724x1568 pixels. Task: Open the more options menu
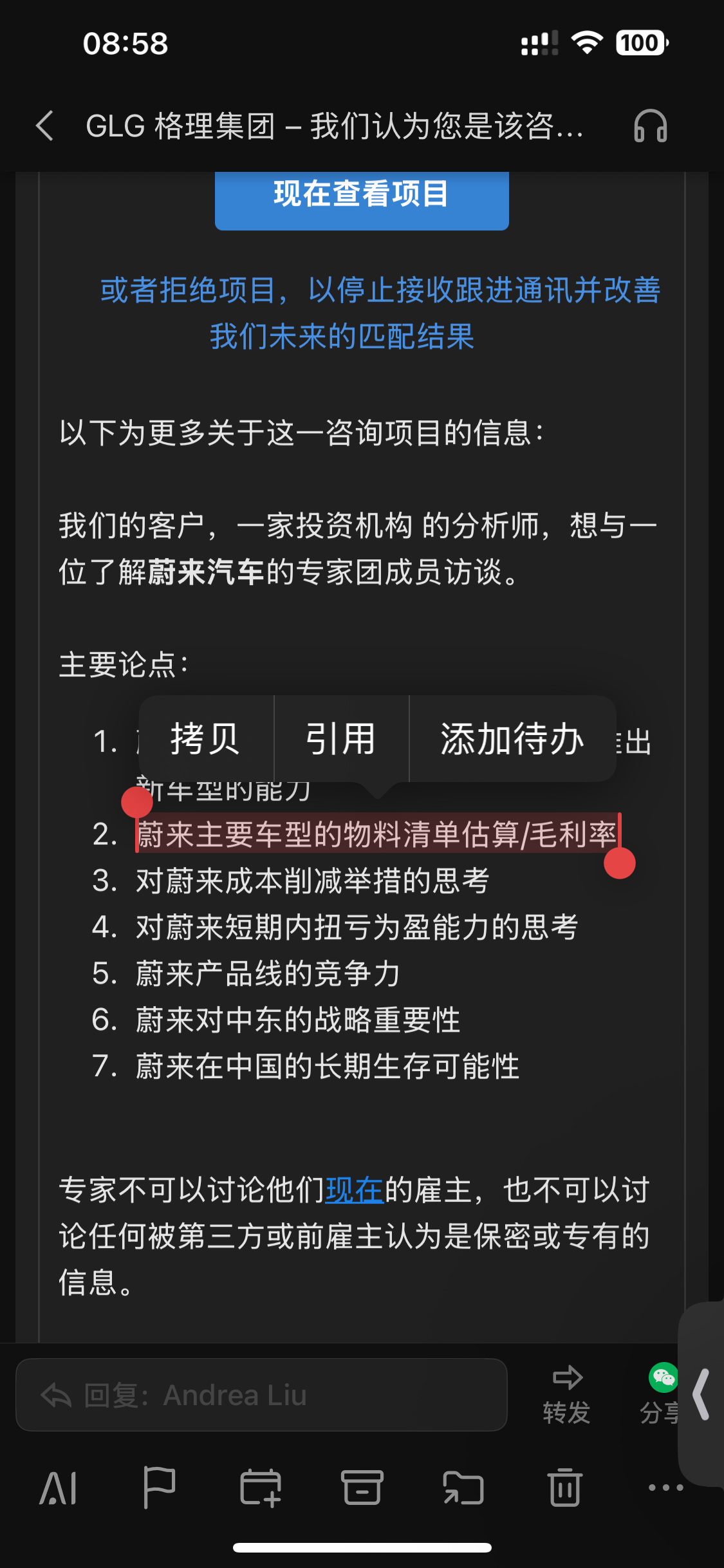tap(665, 1488)
